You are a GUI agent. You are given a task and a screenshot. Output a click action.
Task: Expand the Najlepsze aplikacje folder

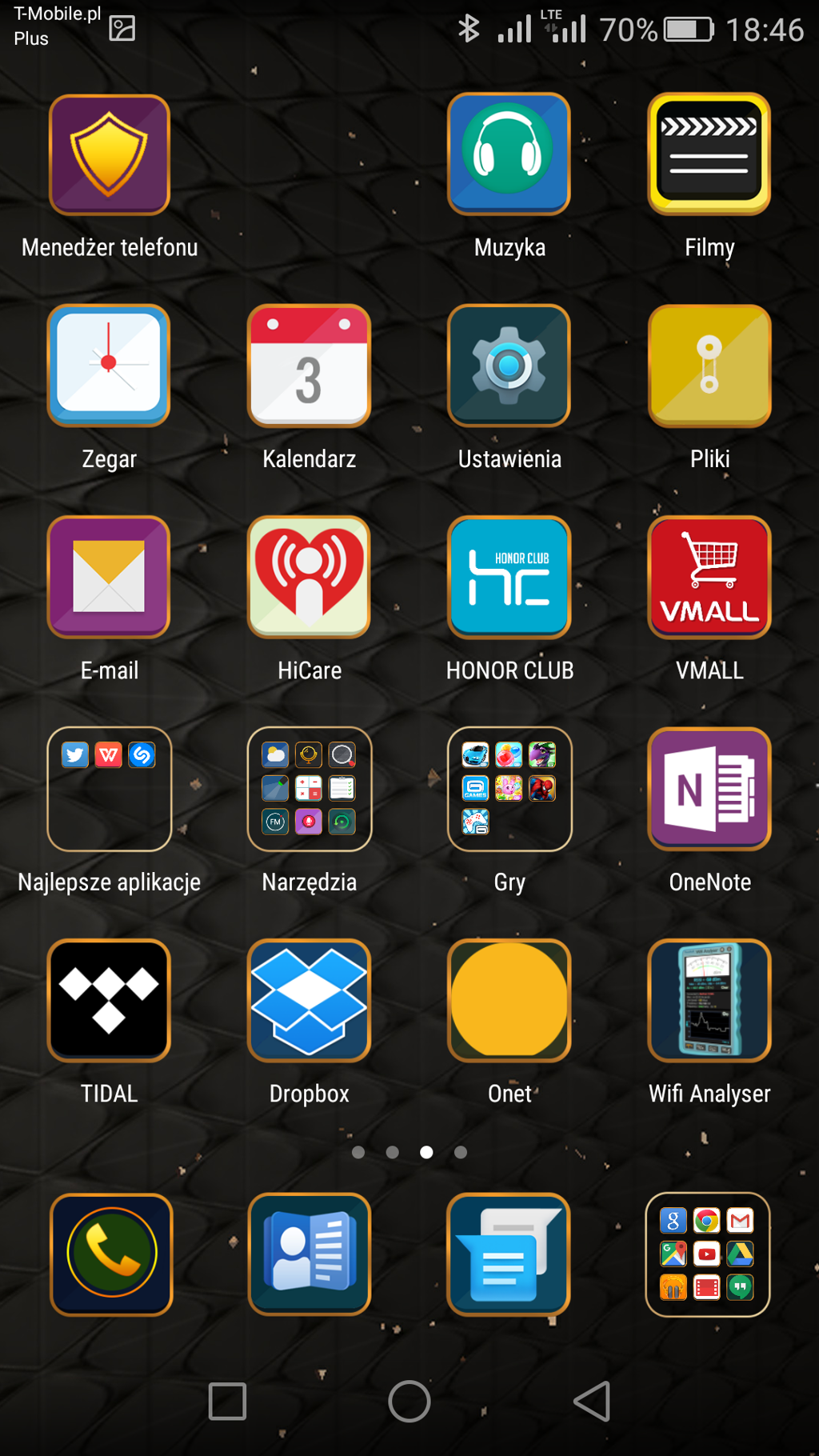pyautogui.click(x=110, y=789)
